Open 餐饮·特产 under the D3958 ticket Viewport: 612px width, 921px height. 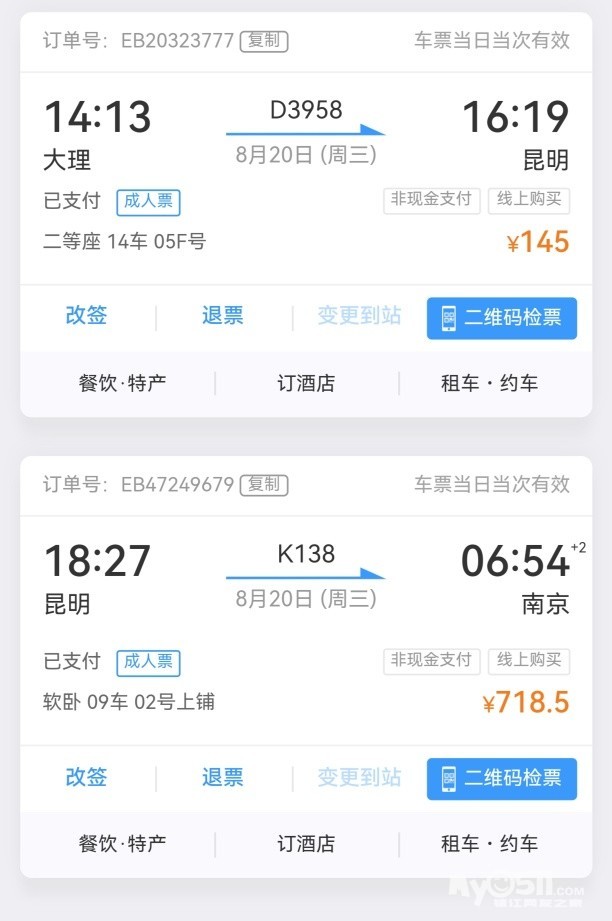[122, 383]
